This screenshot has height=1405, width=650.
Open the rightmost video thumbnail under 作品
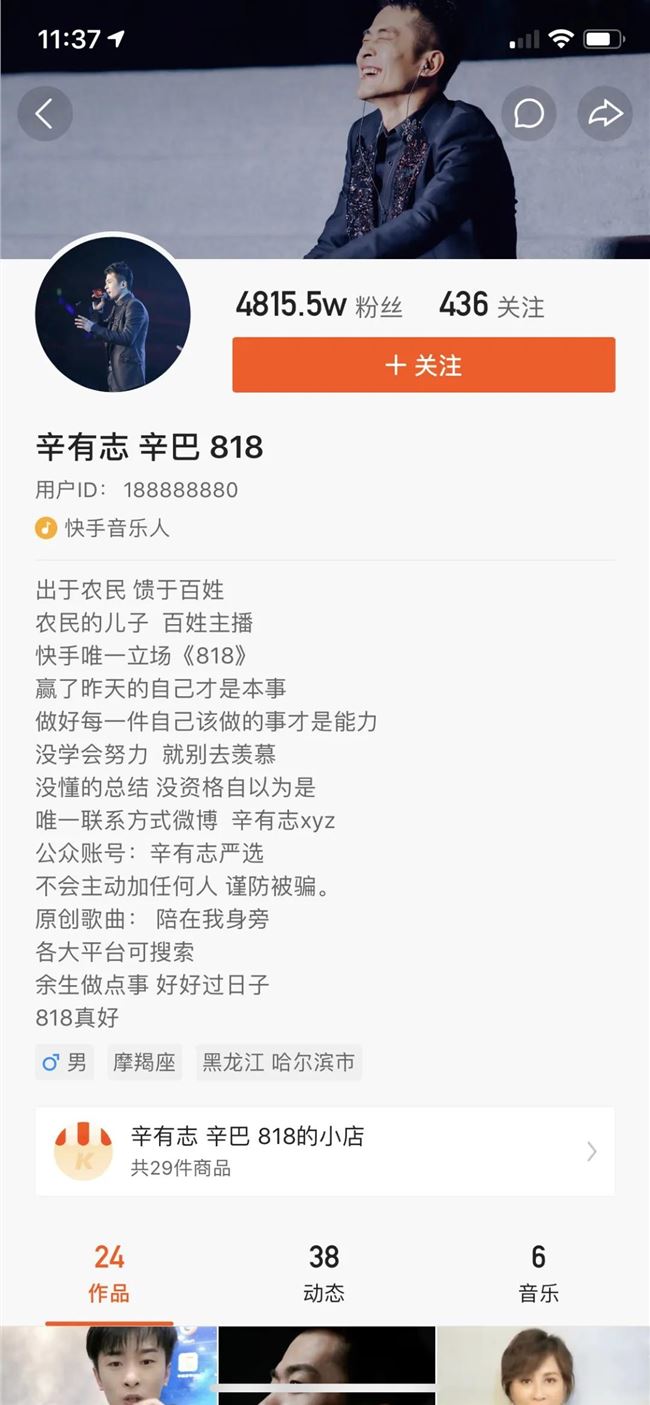tap(544, 1366)
